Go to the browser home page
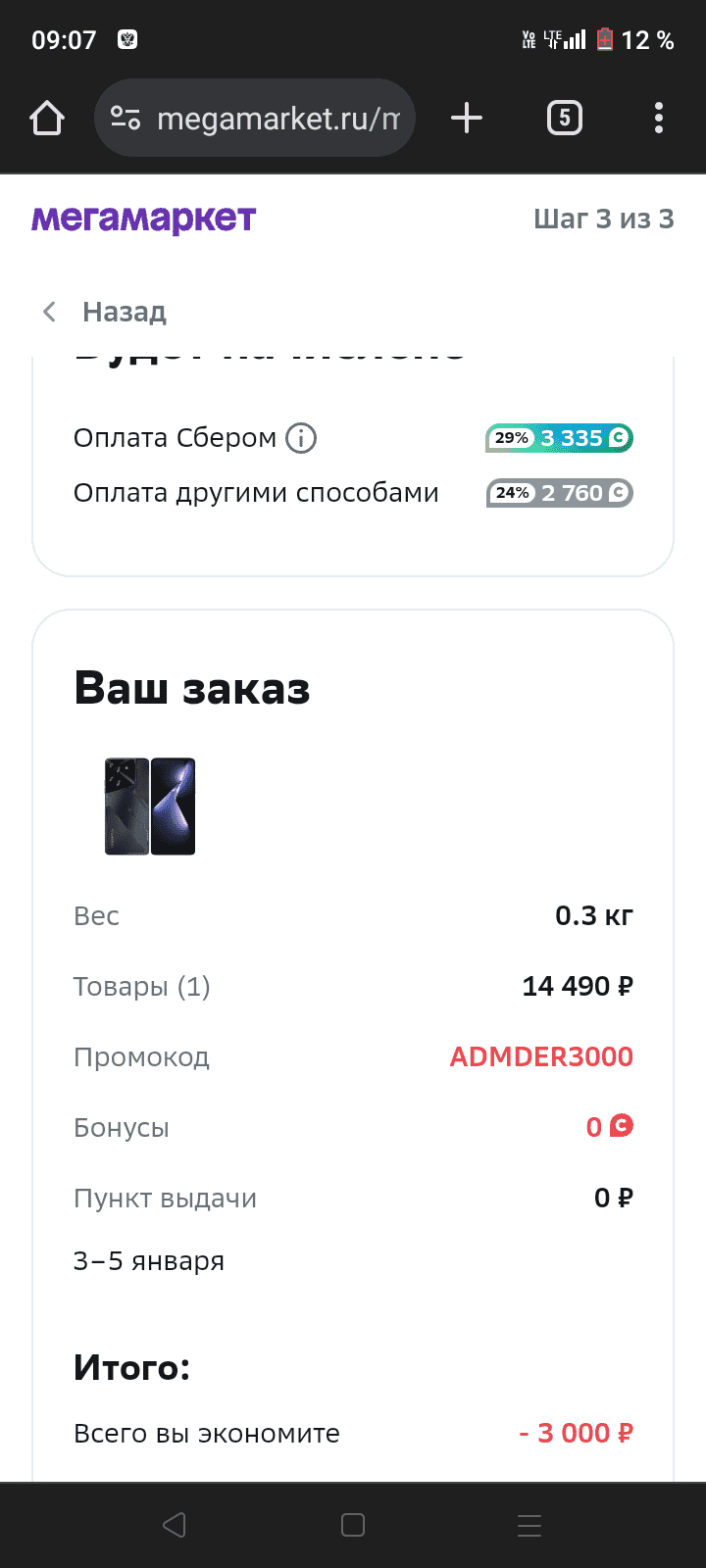Image resolution: width=706 pixels, height=1568 pixels. [47, 119]
